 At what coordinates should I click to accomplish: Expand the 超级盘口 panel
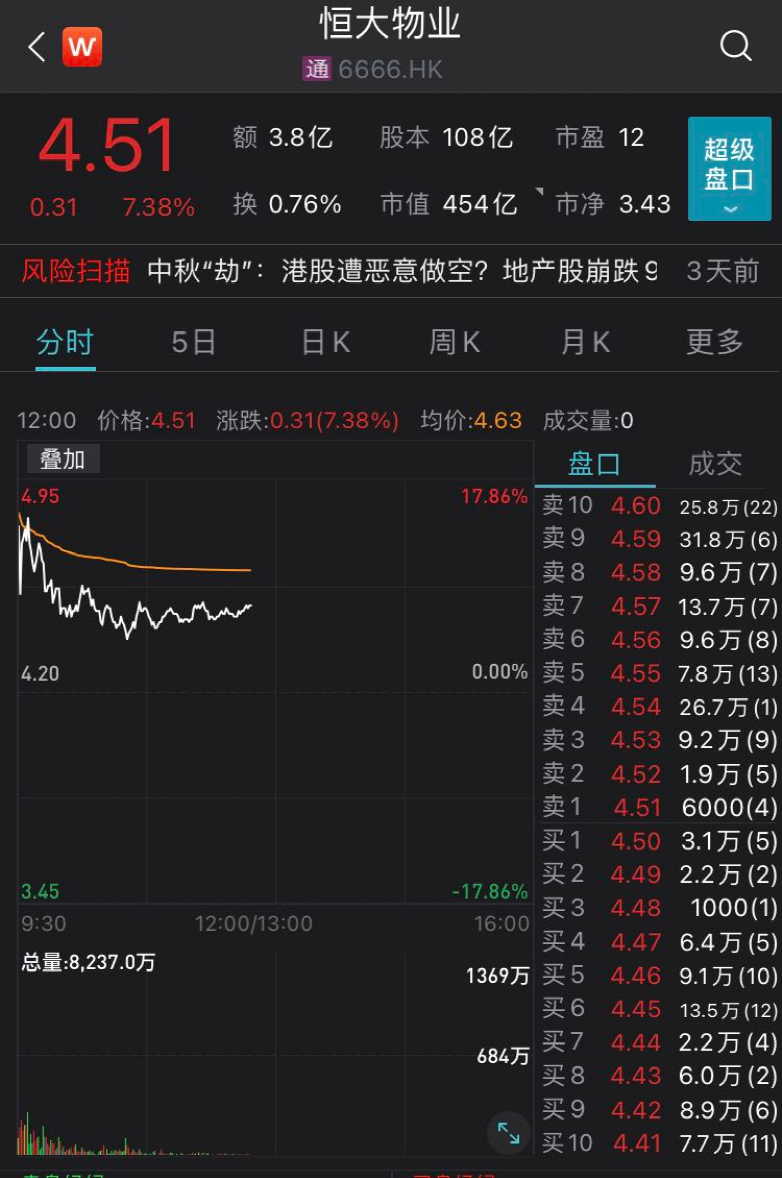(x=729, y=168)
